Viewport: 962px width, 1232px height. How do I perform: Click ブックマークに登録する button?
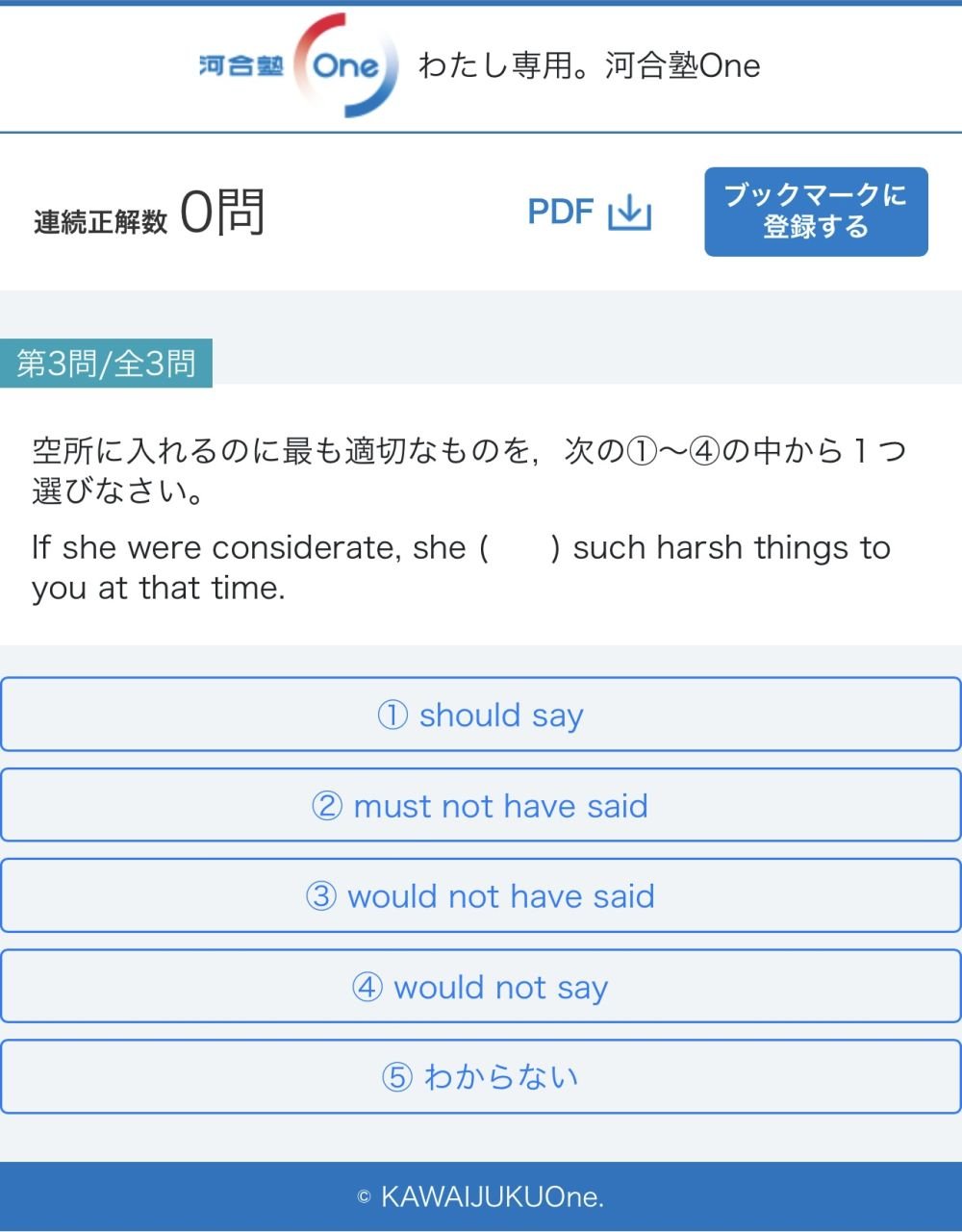coord(815,212)
